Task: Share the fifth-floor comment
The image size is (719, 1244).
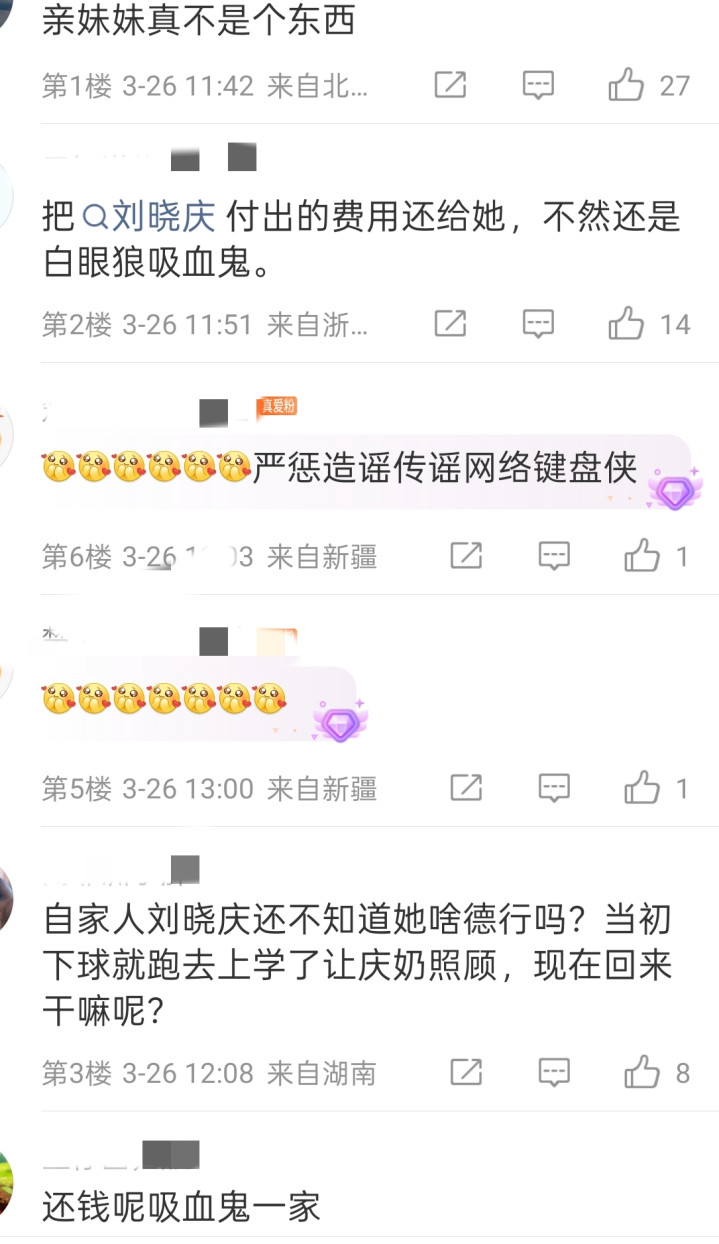Action: (x=466, y=789)
